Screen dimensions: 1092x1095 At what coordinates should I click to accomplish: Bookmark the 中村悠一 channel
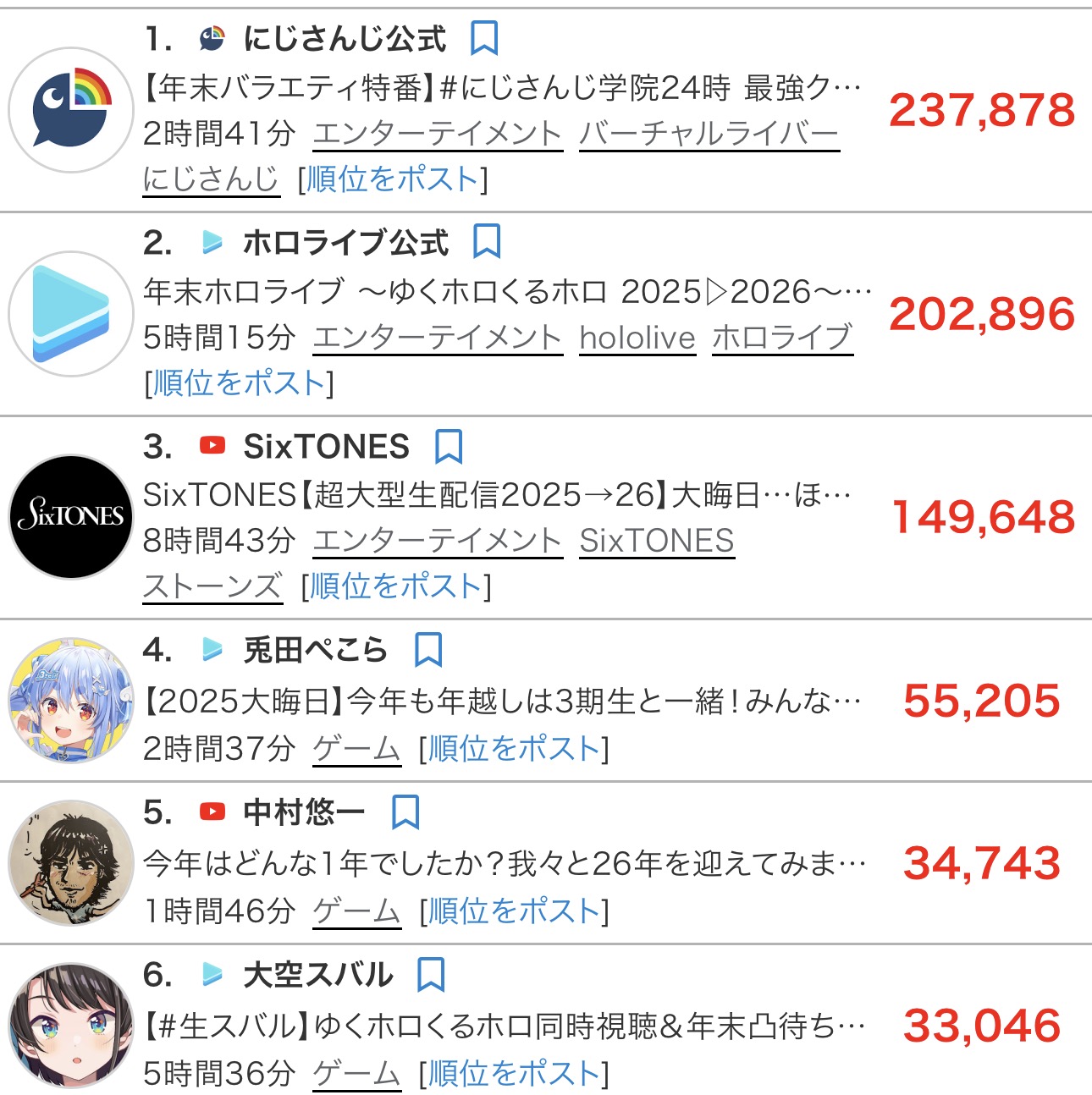(405, 812)
